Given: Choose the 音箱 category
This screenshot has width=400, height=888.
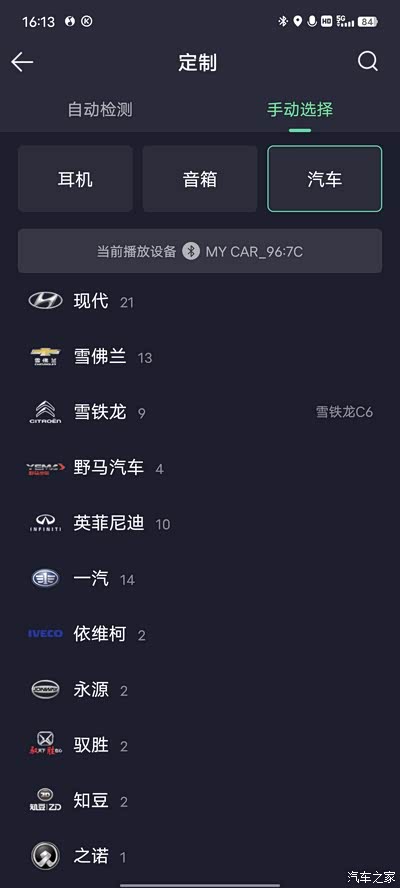Looking at the screenshot, I should click(200, 179).
